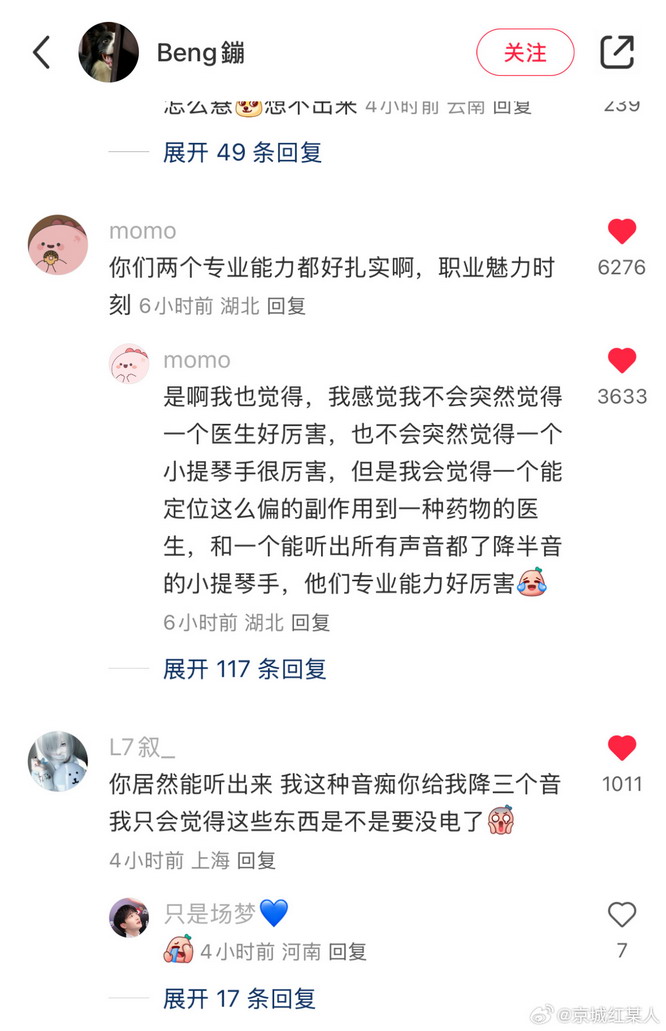Expand the 17 replies
This screenshot has width=666, height=1031.
pyautogui.click(x=240, y=998)
